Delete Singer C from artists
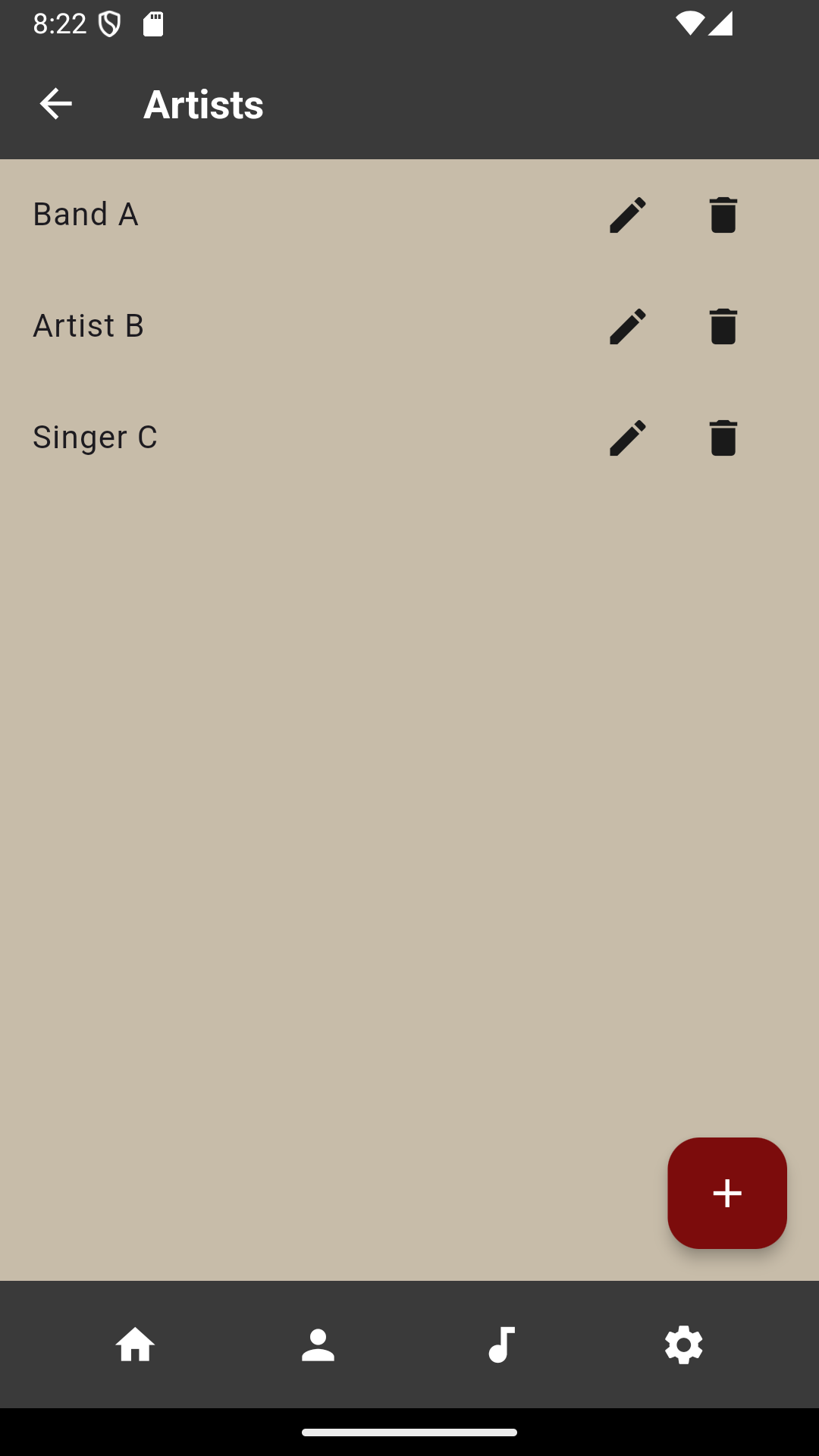Image resolution: width=819 pixels, height=1456 pixels. 723,438
